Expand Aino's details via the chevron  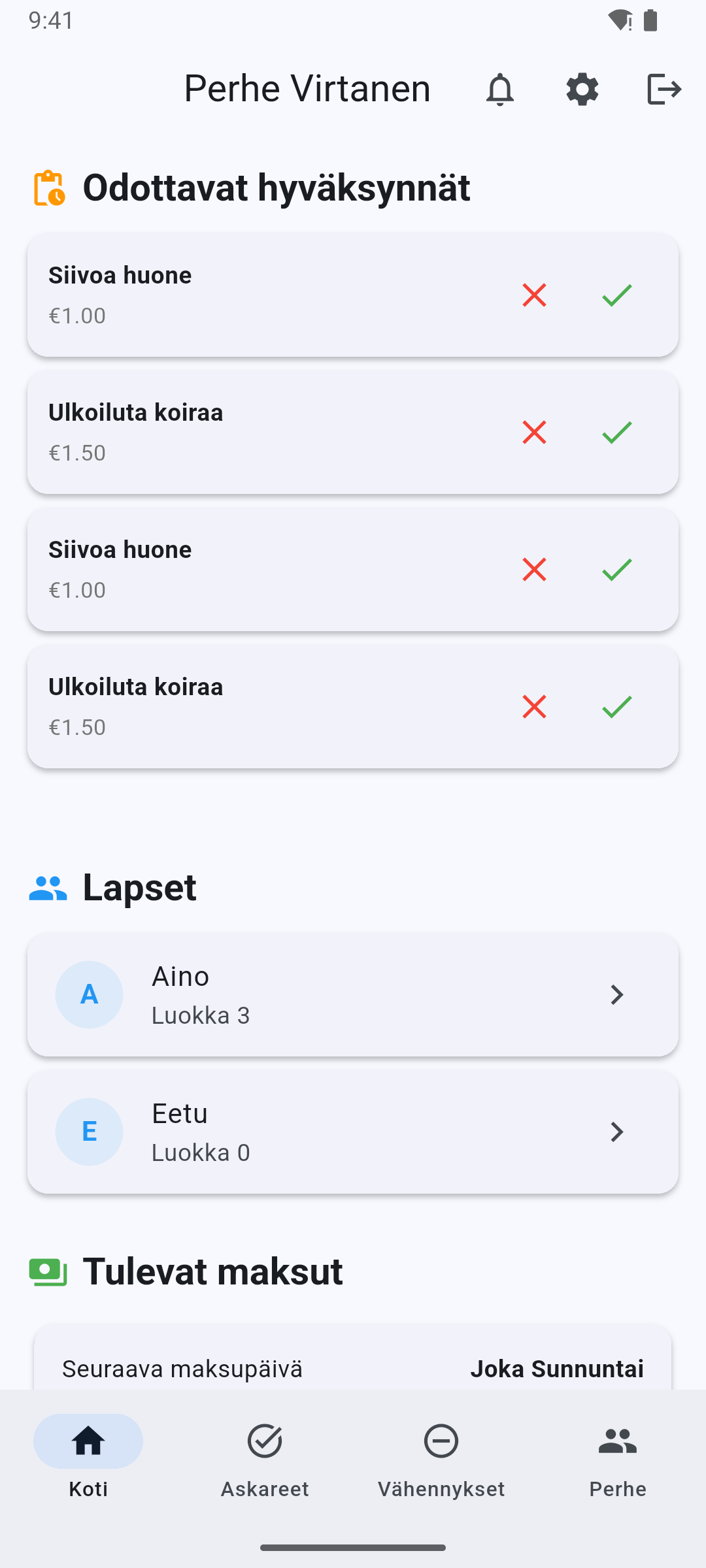coord(616,994)
